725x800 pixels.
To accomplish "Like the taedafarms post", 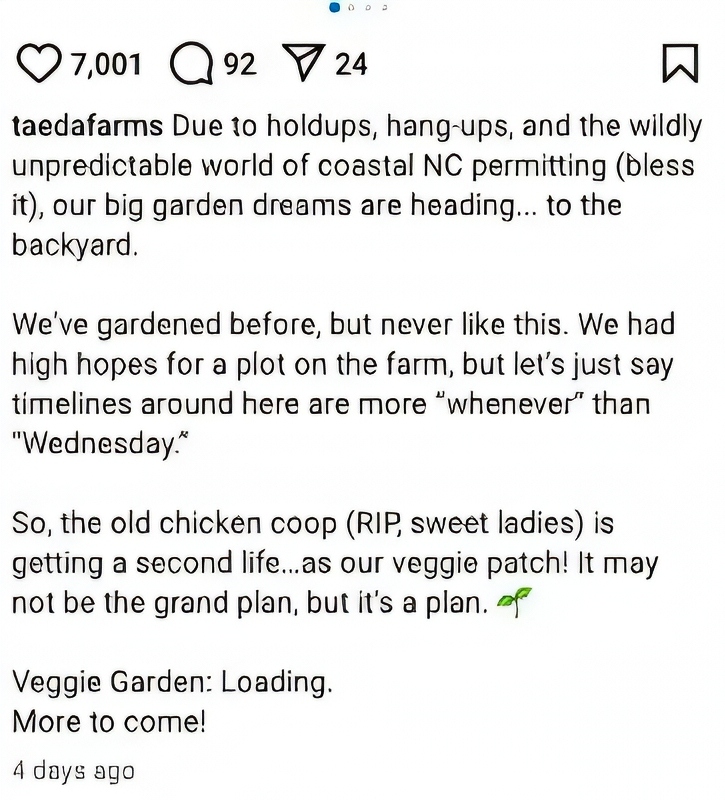I will (x=40, y=65).
